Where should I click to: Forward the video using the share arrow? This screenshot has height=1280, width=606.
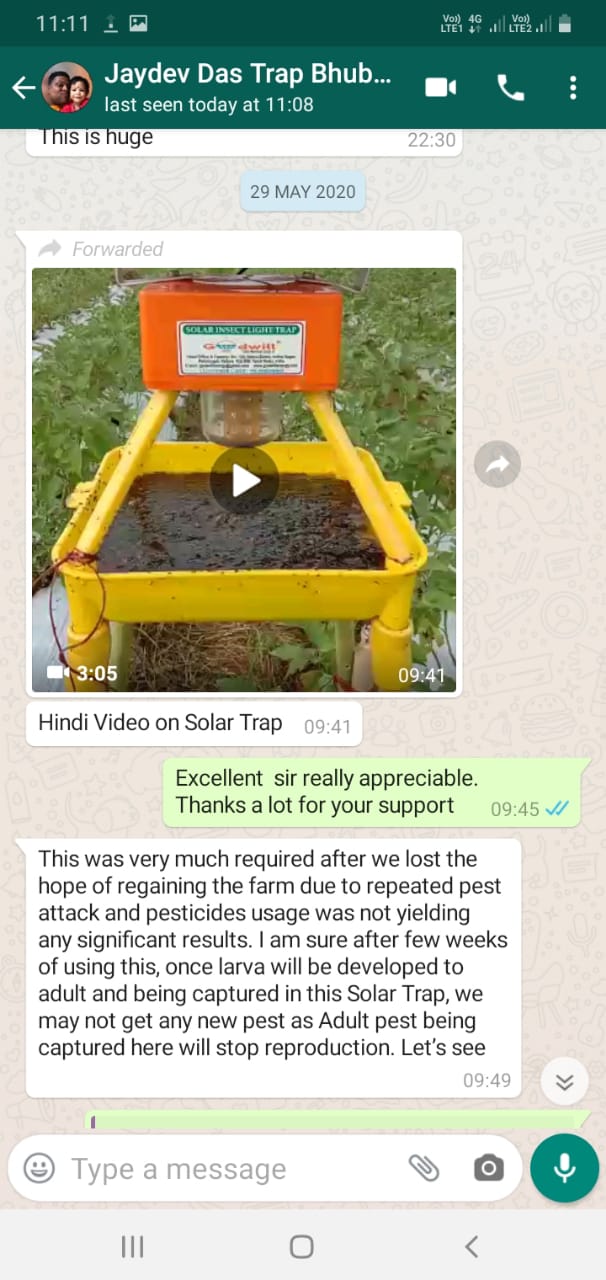pyautogui.click(x=497, y=464)
